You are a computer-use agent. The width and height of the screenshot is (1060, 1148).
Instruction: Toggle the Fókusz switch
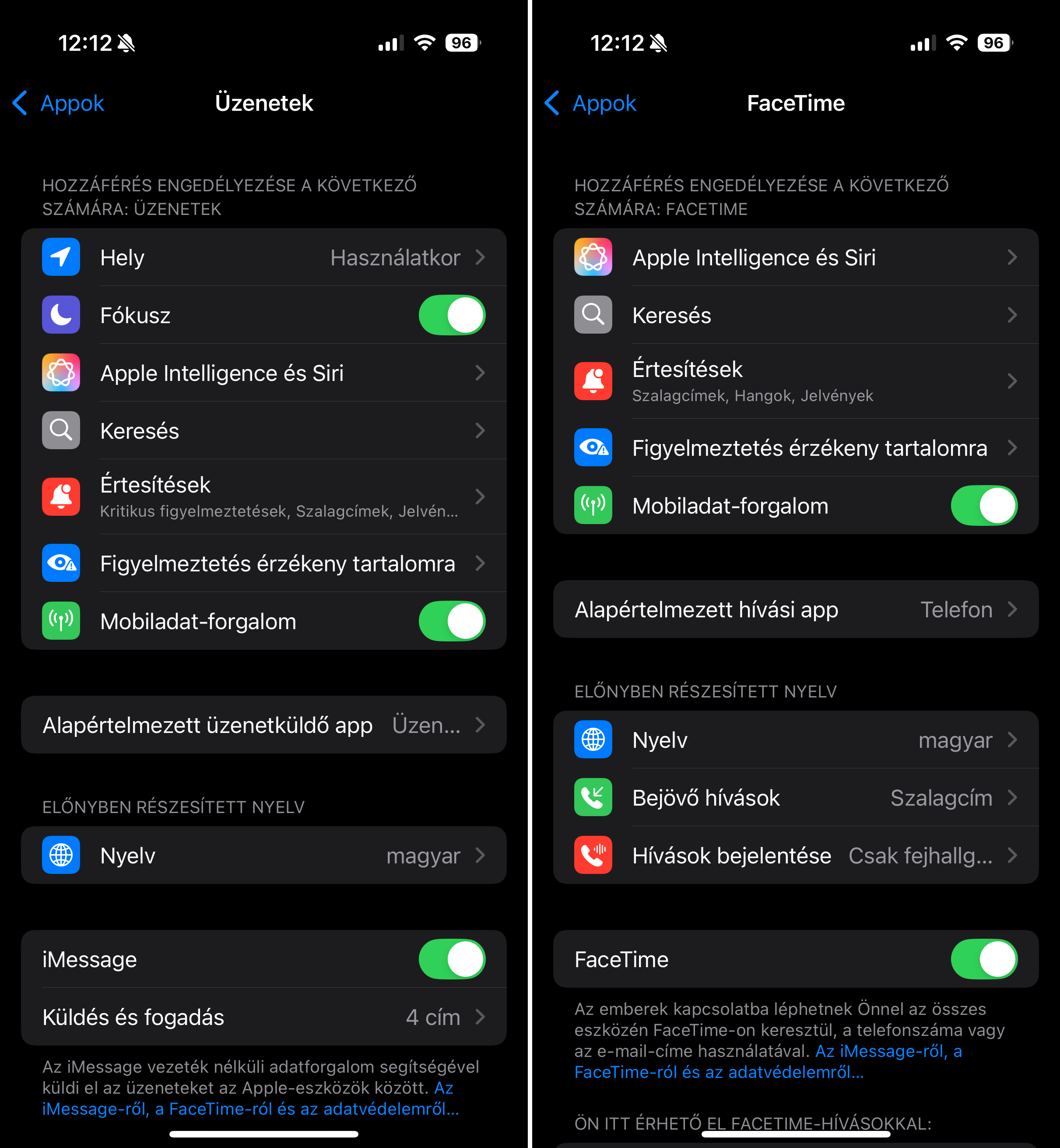[x=451, y=315]
